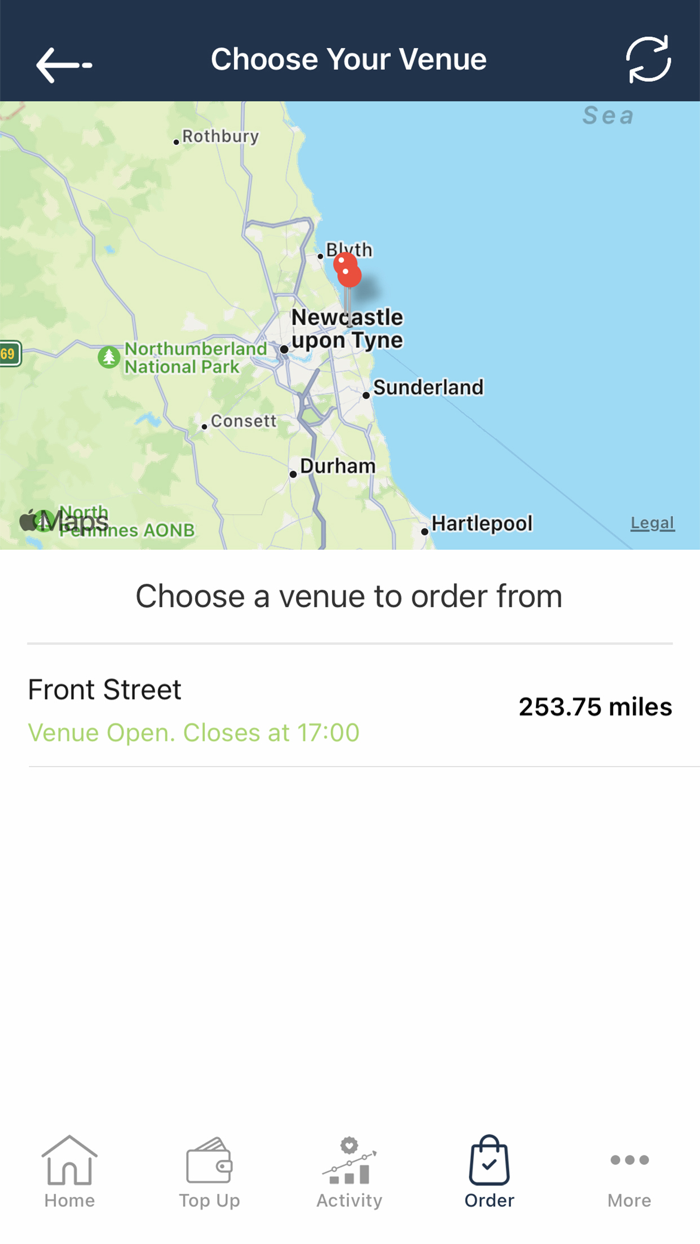Screen dimensions: 700x1244
Task: Open the More tab
Action: (x=629, y=1173)
